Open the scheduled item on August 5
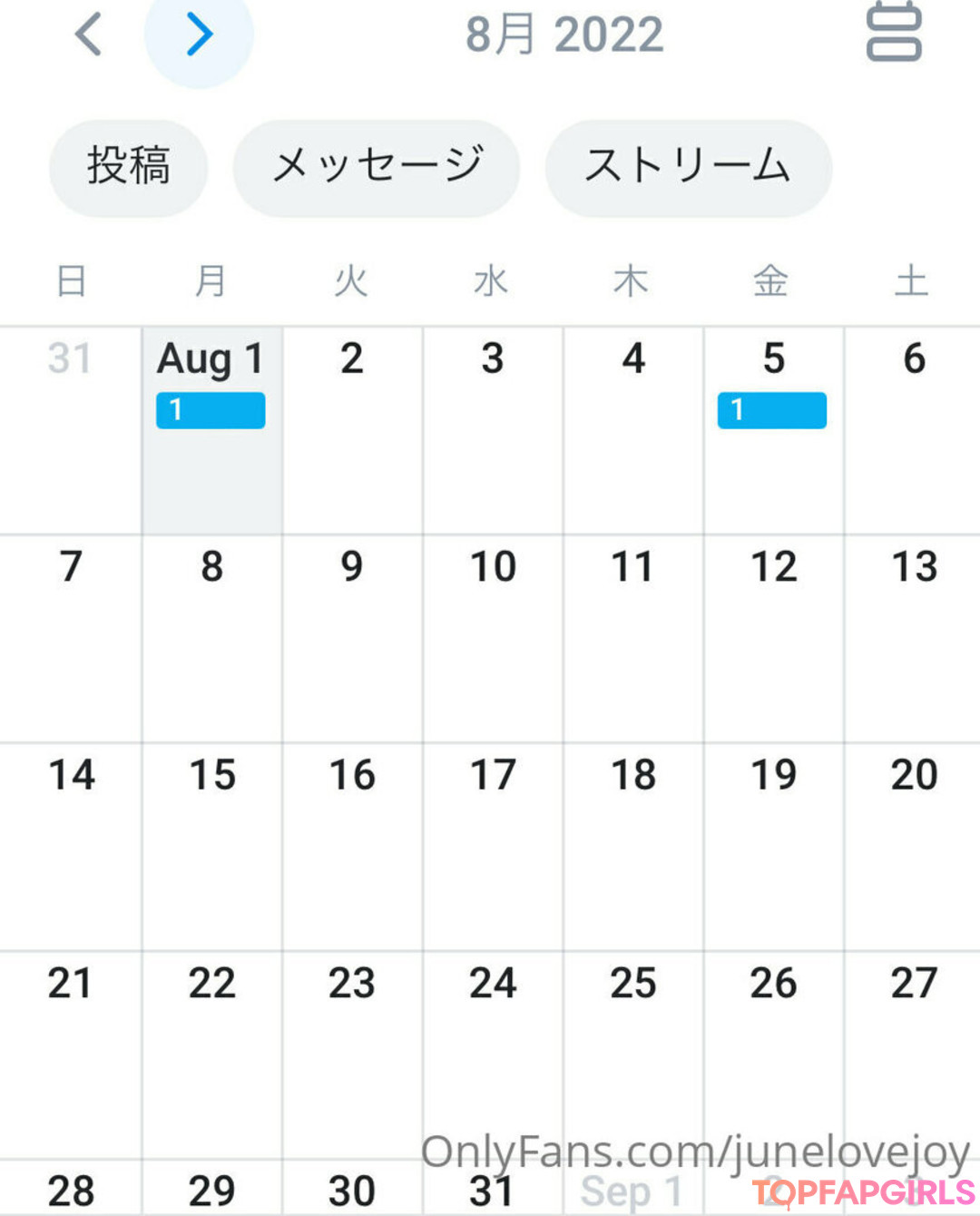980x1216 pixels. click(x=772, y=410)
